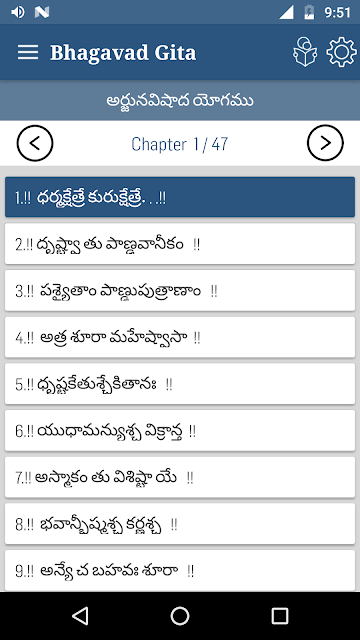Open settings gear icon
This screenshot has width=360, height=640.
(342, 52)
